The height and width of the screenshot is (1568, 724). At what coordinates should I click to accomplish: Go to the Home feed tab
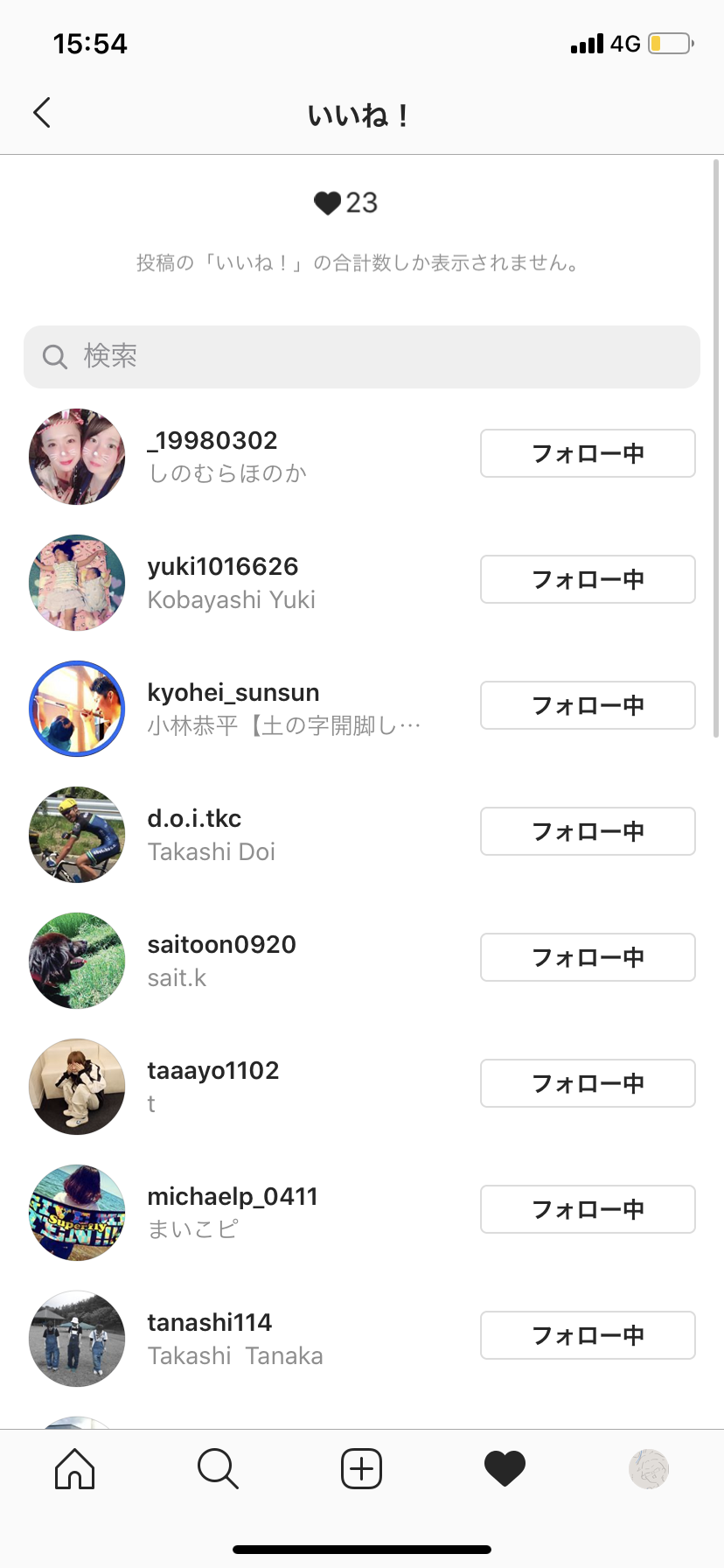pos(75,1468)
